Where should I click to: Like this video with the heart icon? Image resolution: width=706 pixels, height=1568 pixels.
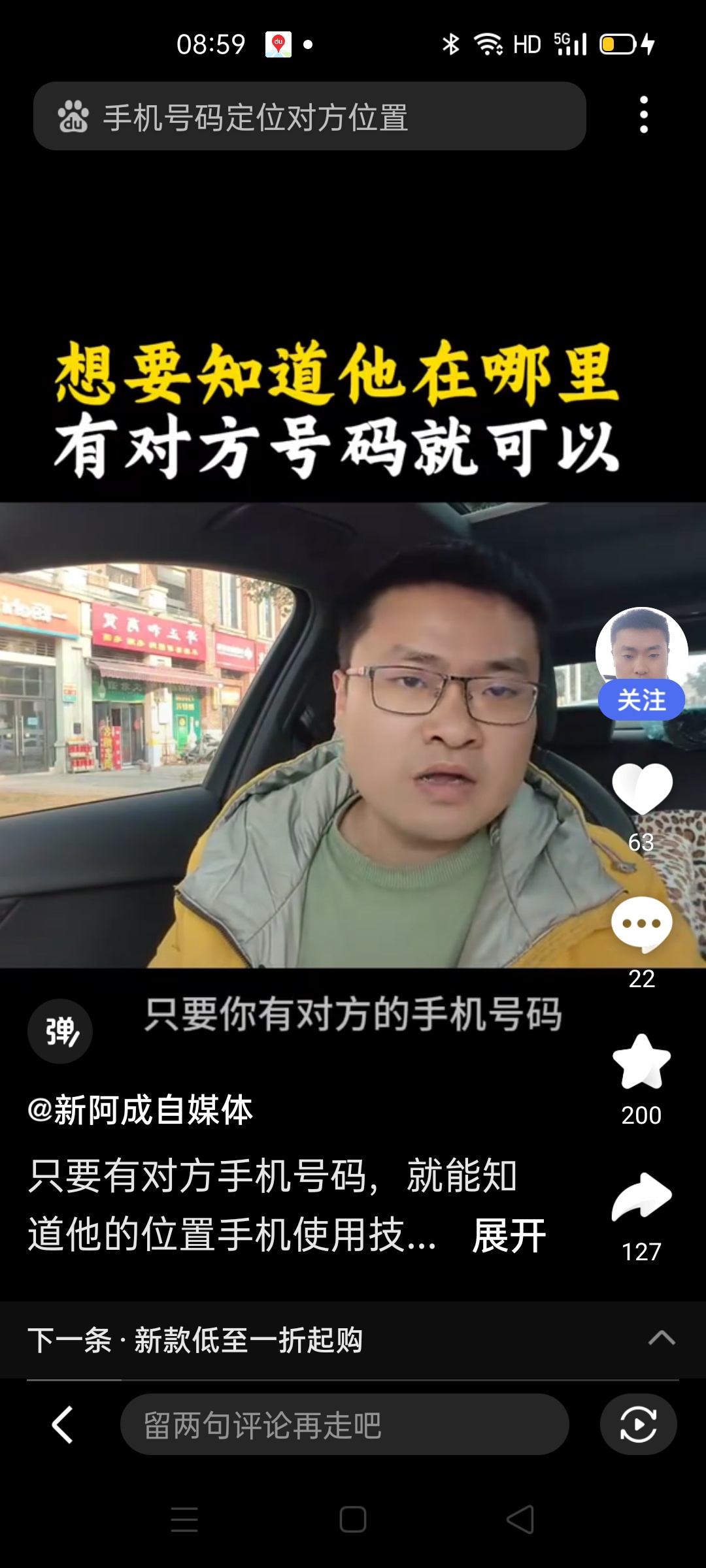point(642,789)
